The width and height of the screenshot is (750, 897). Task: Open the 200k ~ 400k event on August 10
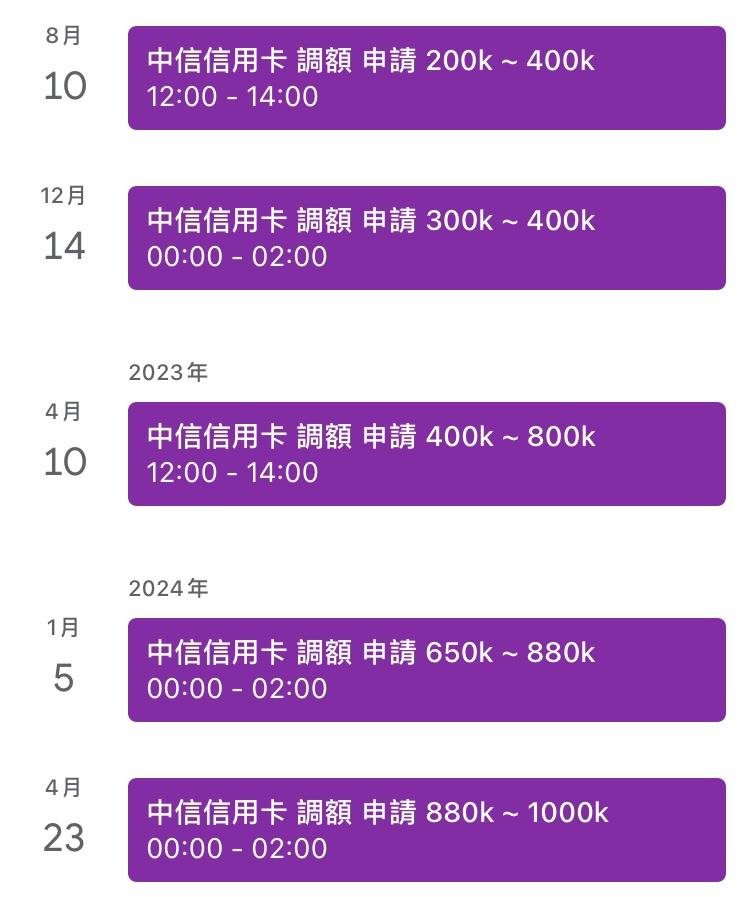(x=426, y=78)
